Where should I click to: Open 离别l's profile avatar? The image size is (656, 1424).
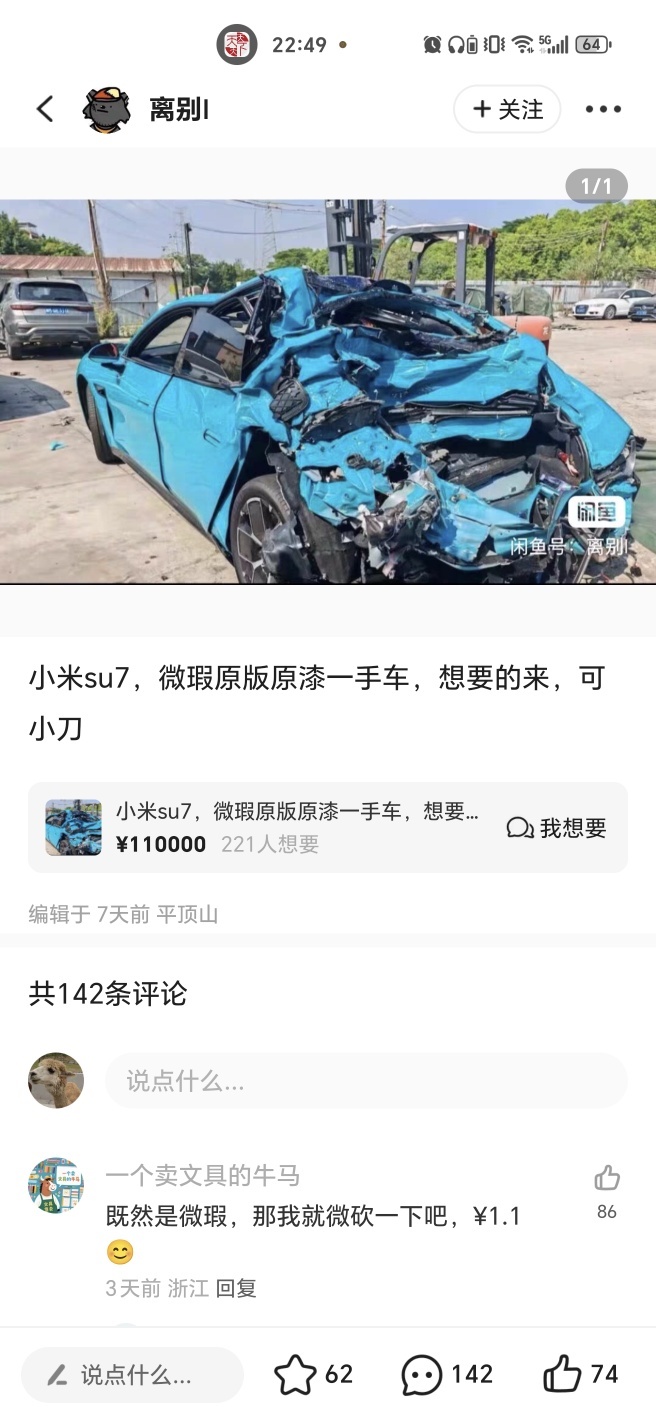[x=107, y=109]
